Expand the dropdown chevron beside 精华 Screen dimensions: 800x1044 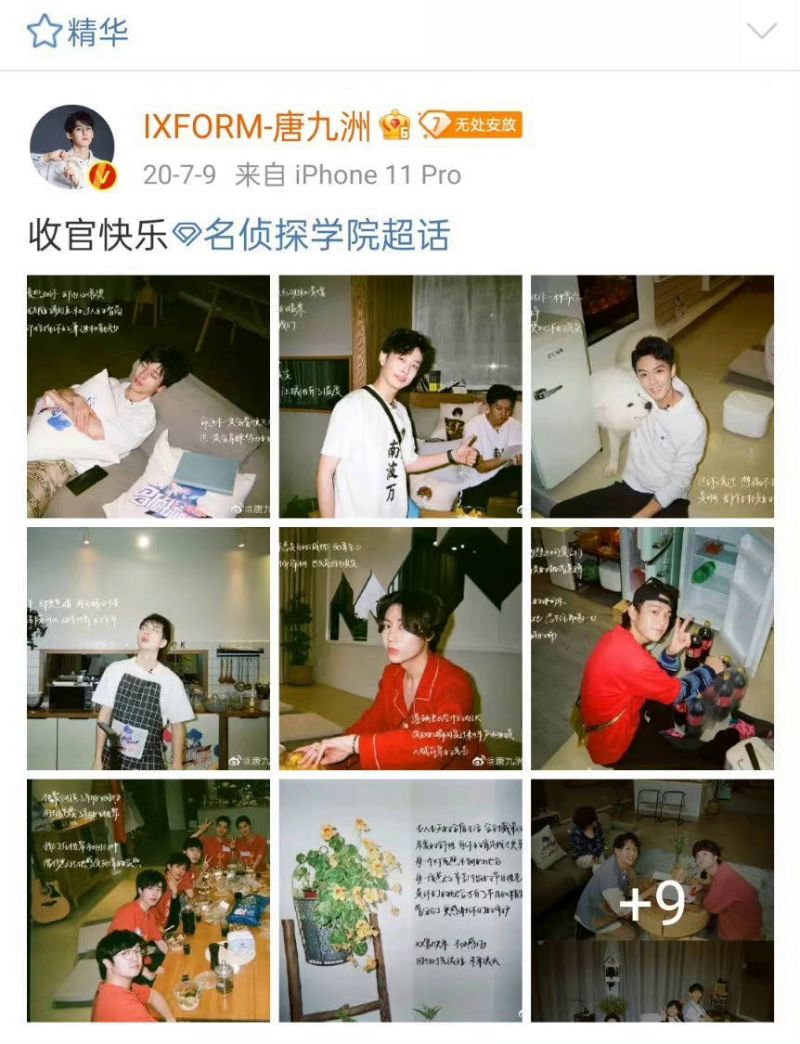click(x=762, y=31)
